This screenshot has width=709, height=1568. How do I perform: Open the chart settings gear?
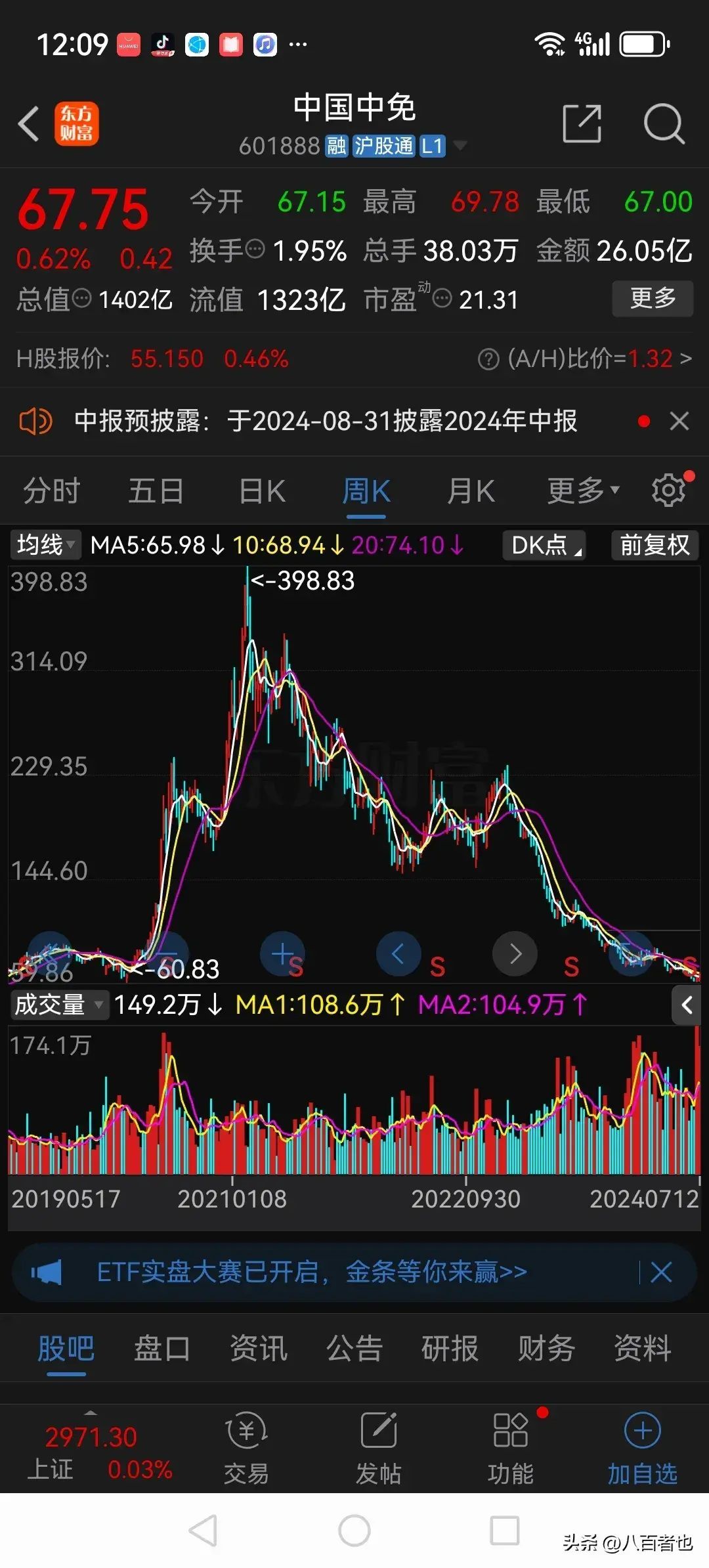click(x=668, y=489)
